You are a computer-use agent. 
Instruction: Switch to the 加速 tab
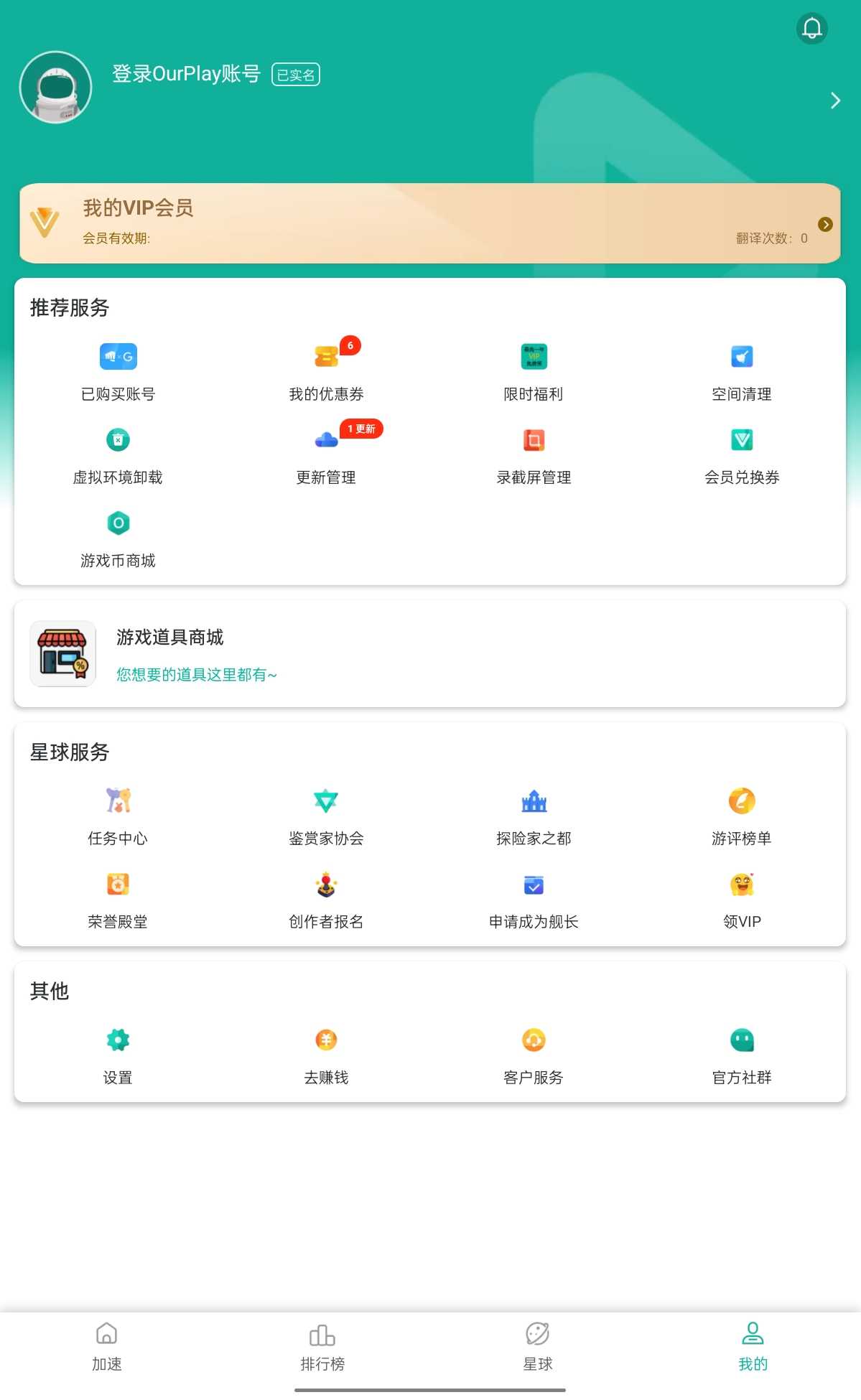point(107,1347)
